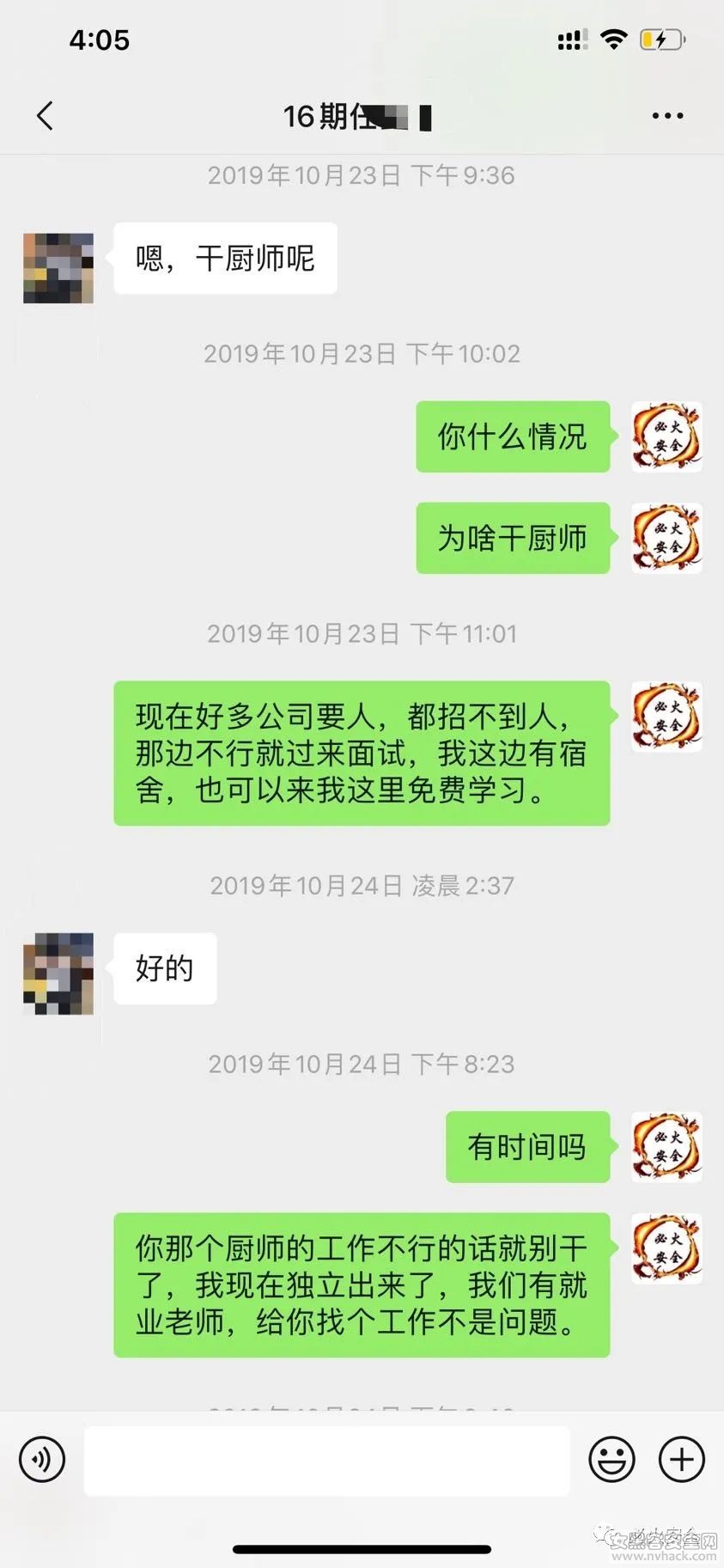
Task: Open own avatar beside “有时间吗”
Action: [666, 1147]
